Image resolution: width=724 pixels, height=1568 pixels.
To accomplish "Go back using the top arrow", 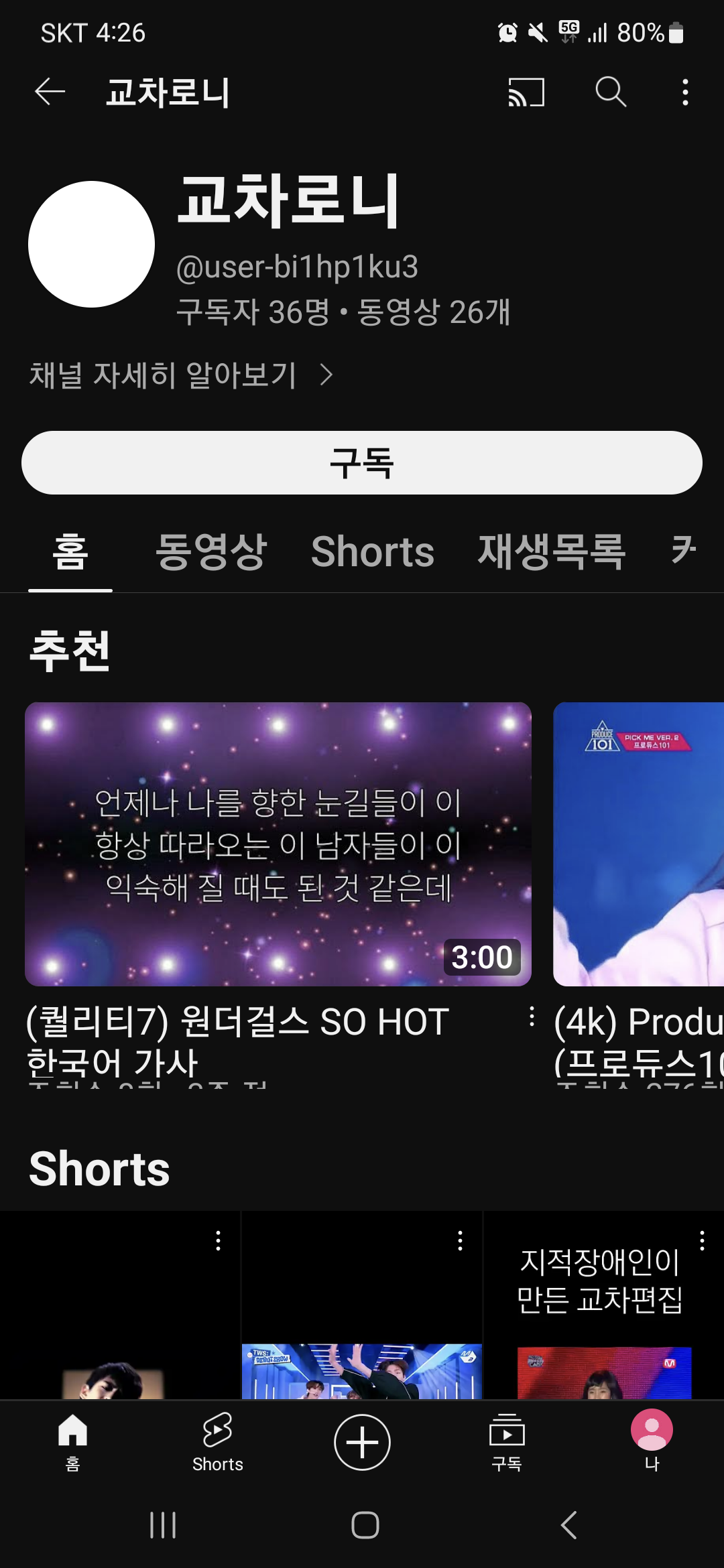I will coord(50,92).
